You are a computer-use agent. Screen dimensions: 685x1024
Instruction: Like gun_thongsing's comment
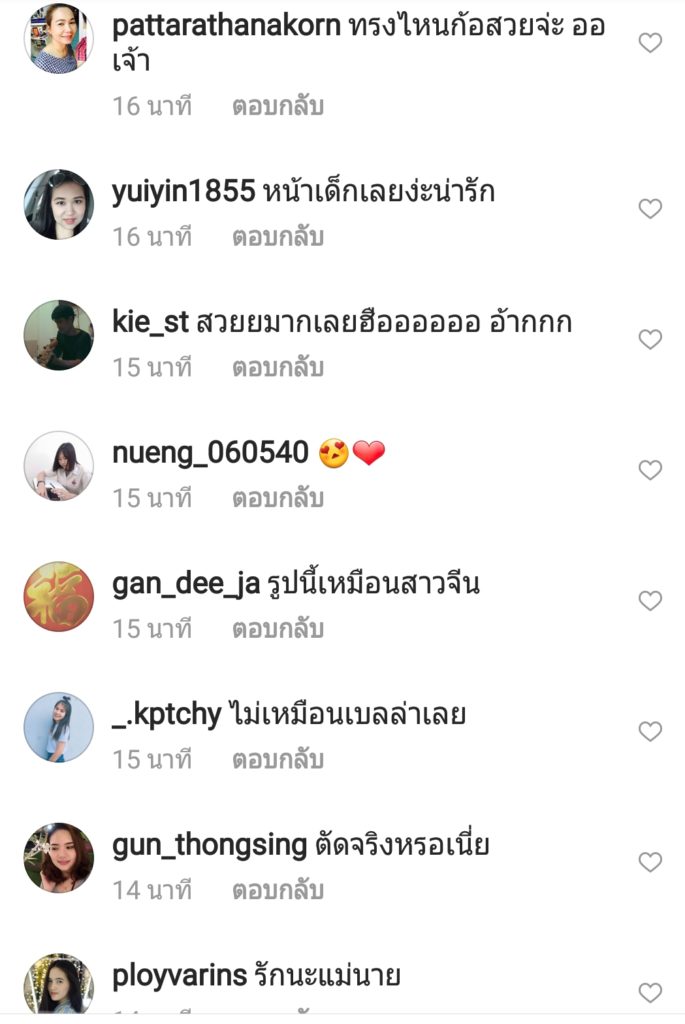[650, 862]
